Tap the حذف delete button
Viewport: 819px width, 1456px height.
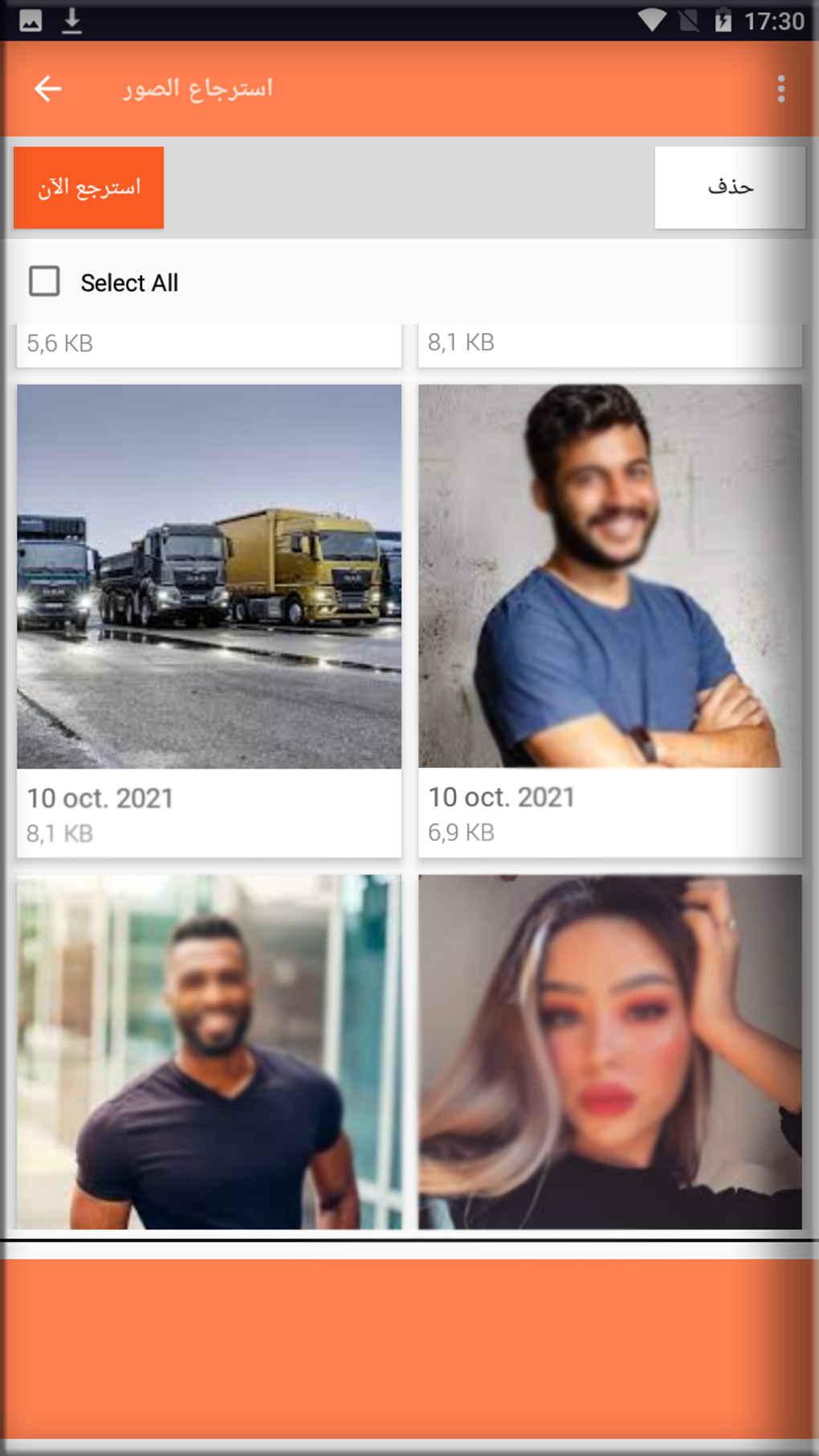pyautogui.click(x=730, y=187)
